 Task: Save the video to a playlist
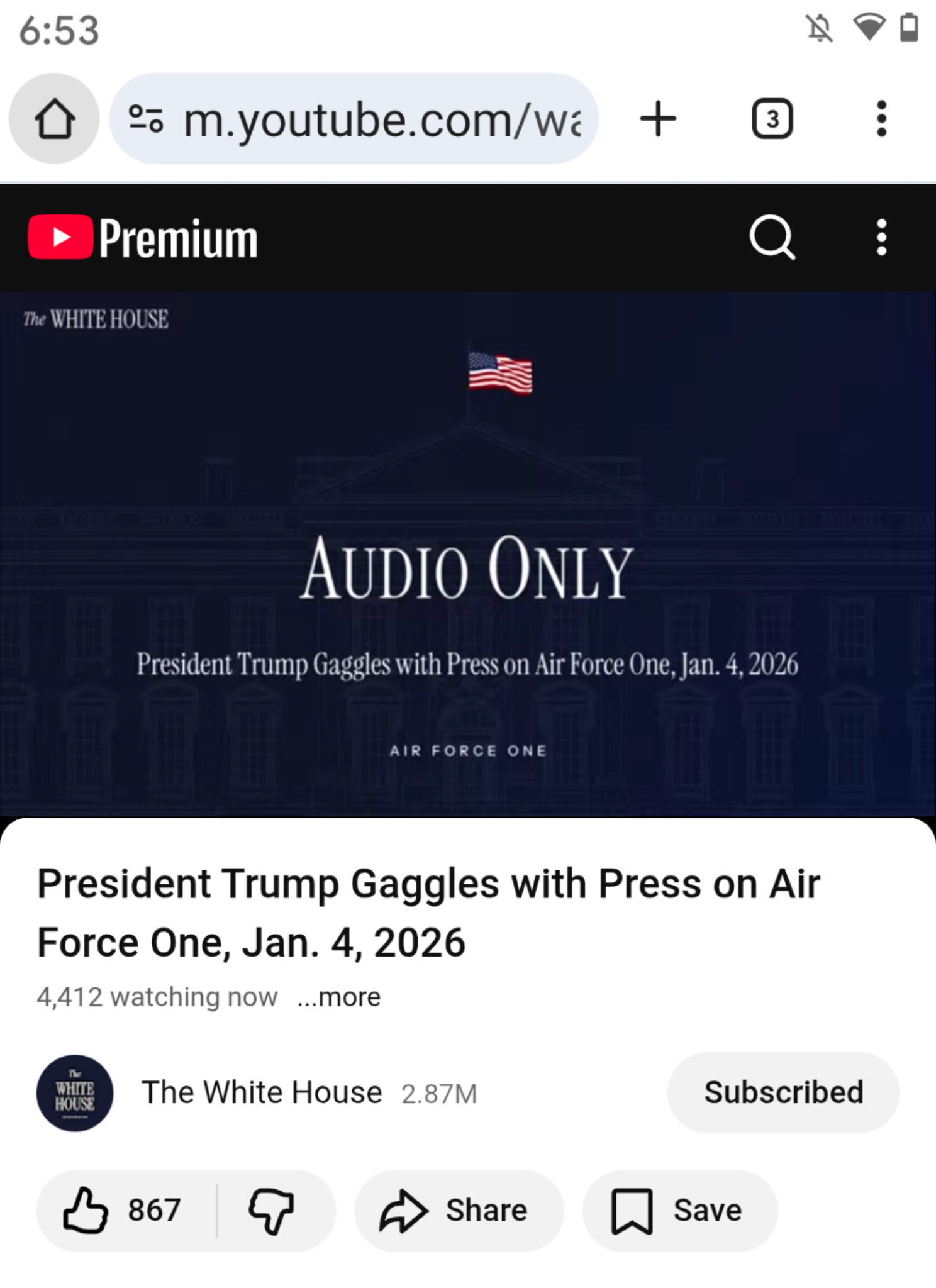(679, 1210)
